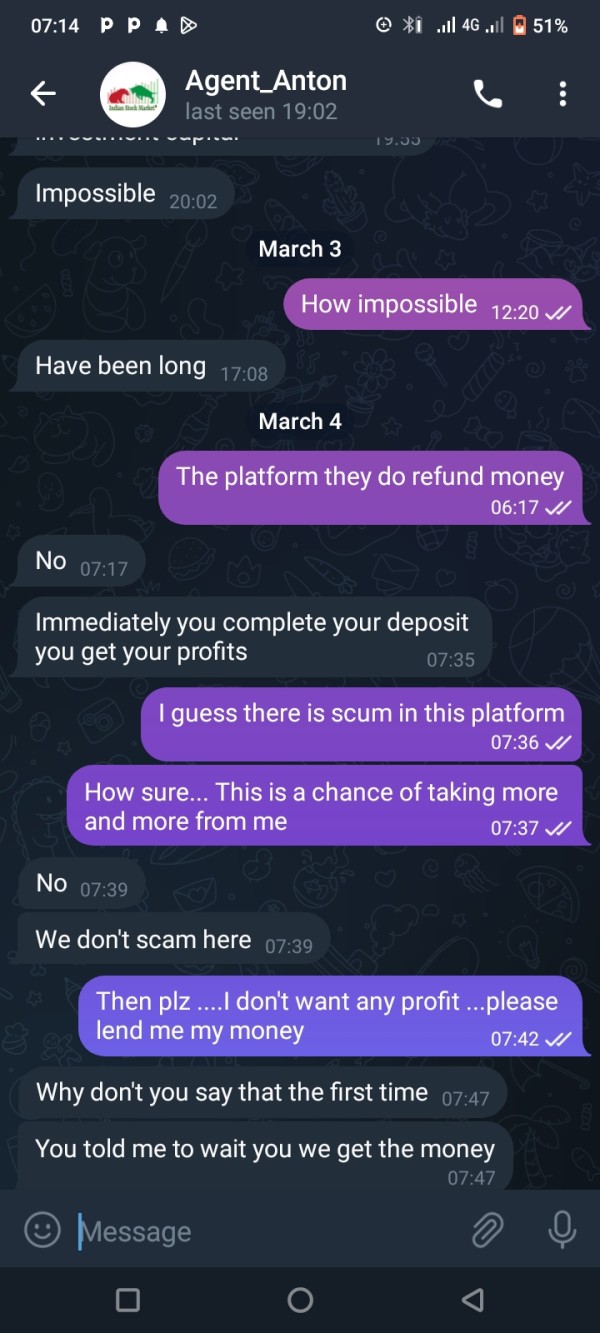Viewport: 600px width, 1333px height.
Task: Open the emoji picker
Action: click(42, 1230)
